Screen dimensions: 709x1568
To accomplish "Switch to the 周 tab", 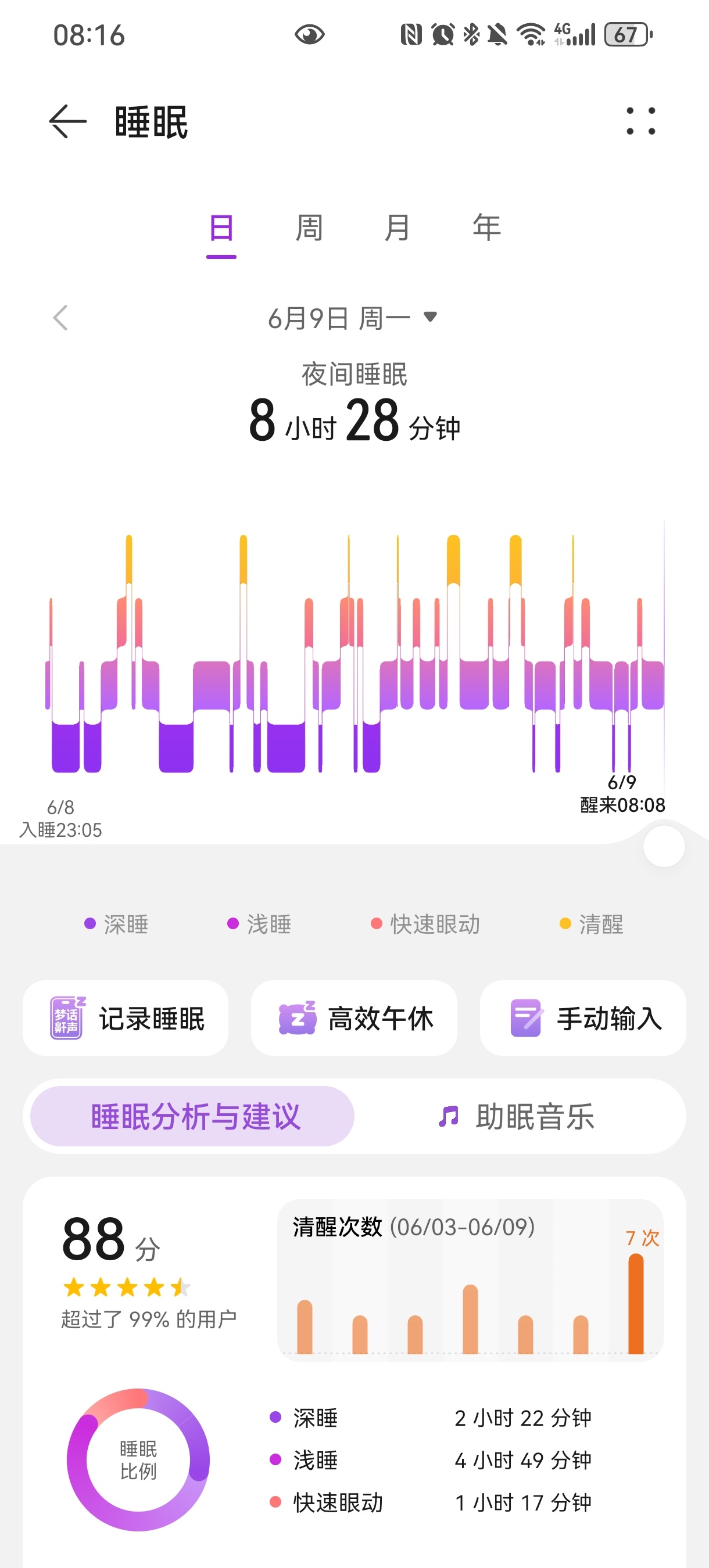I will pos(309,228).
